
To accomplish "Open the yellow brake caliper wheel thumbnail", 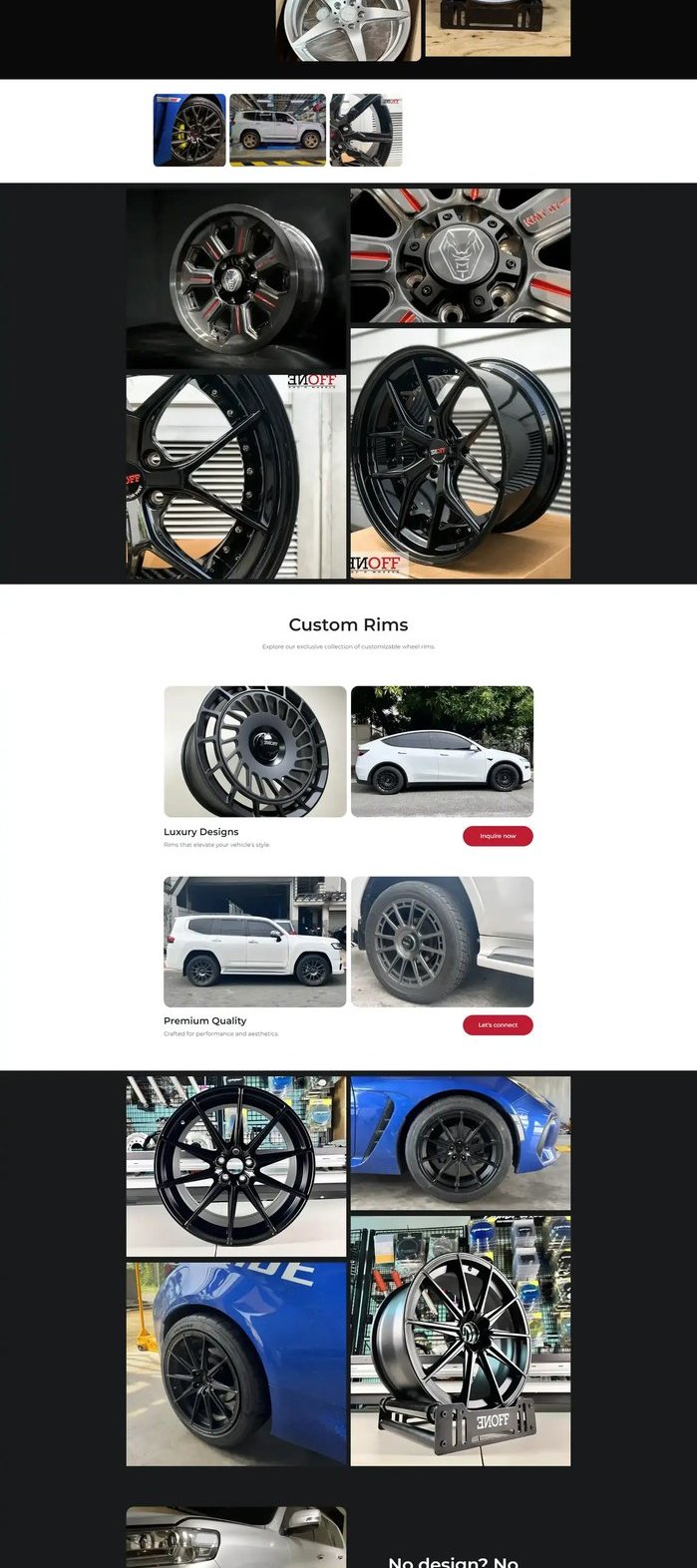I will pos(189,130).
